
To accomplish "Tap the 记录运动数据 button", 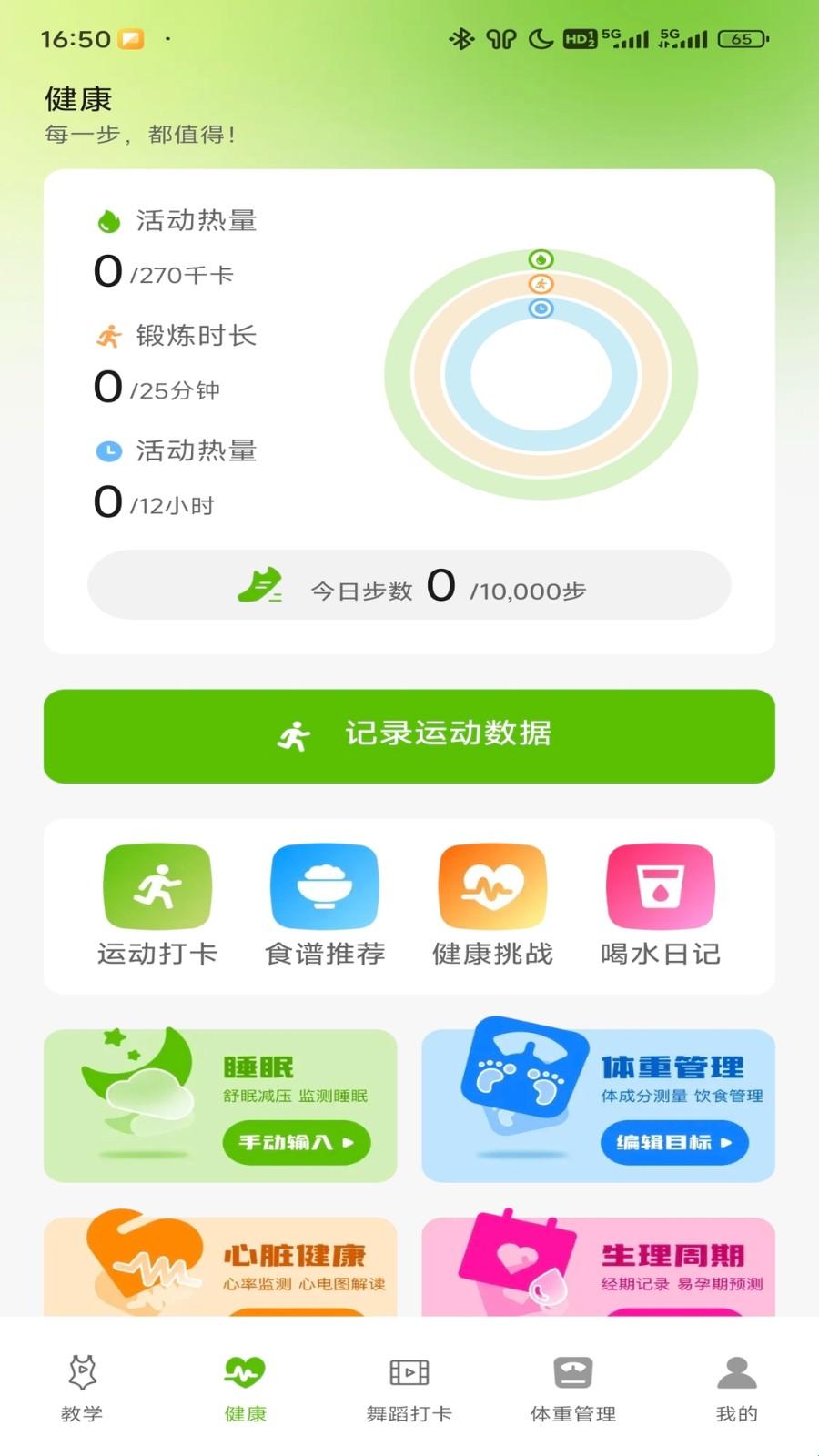I will (x=409, y=735).
